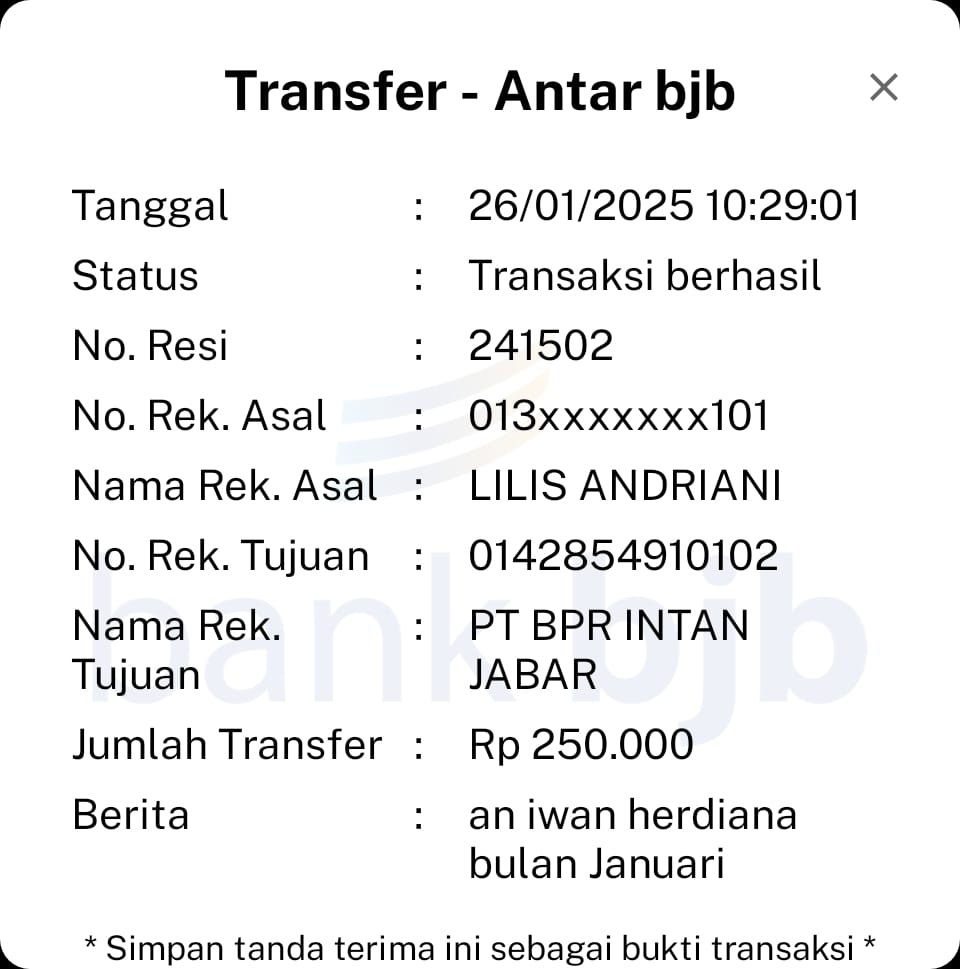This screenshot has width=960, height=969.
Task: Dismiss the receipt with the X icon
Action: point(884,87)
